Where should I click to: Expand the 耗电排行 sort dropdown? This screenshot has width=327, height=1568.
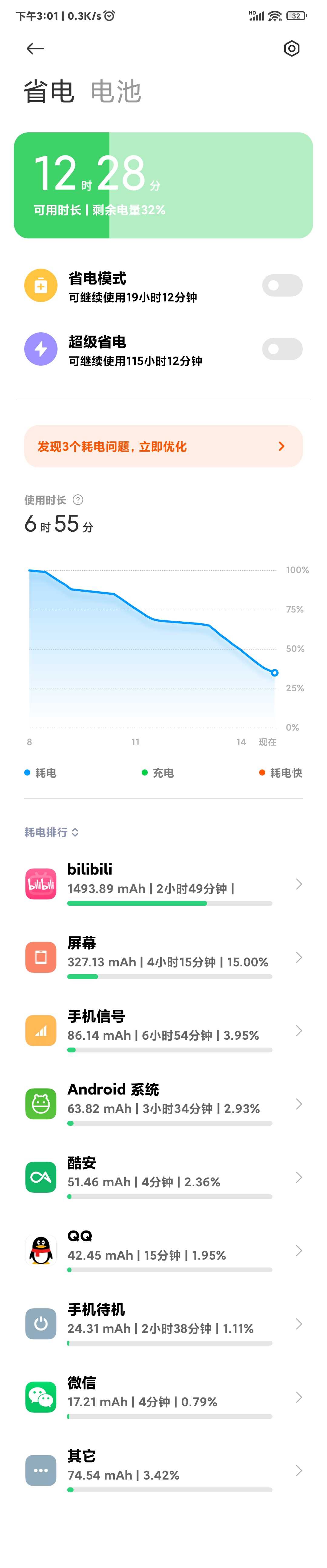pos(52,832)
